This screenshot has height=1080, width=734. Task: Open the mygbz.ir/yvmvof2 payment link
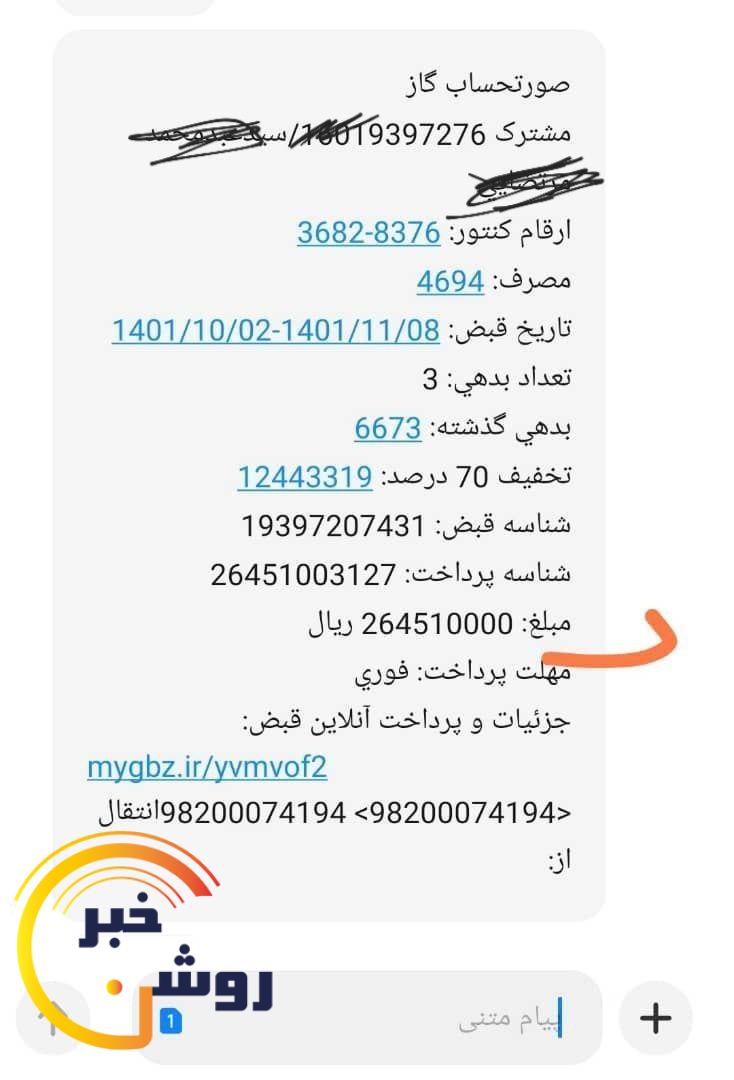[x=207, y=768]
